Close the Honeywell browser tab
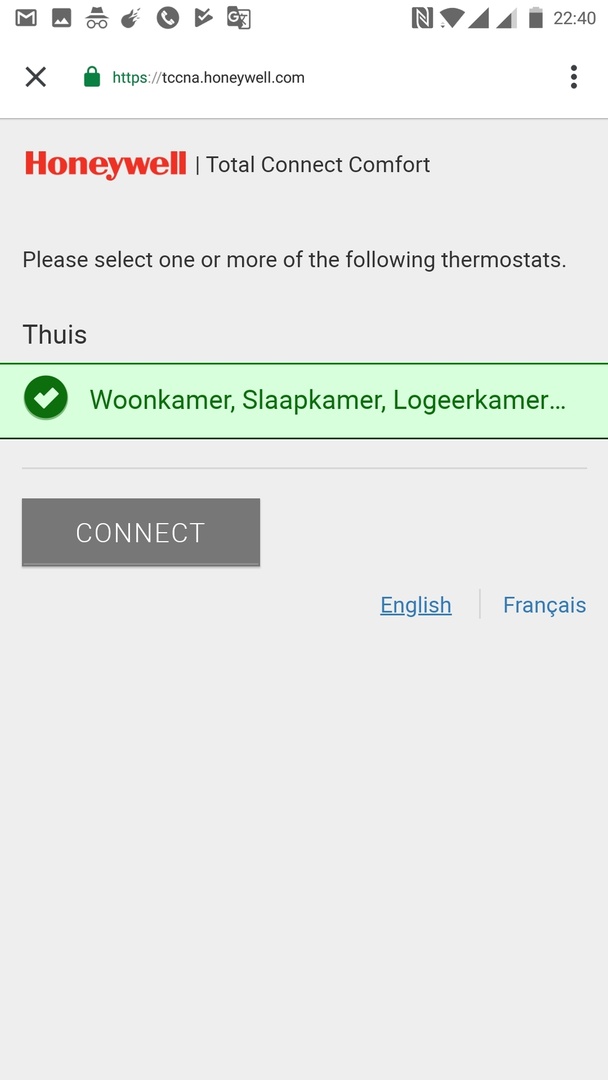 click(36, 77)
